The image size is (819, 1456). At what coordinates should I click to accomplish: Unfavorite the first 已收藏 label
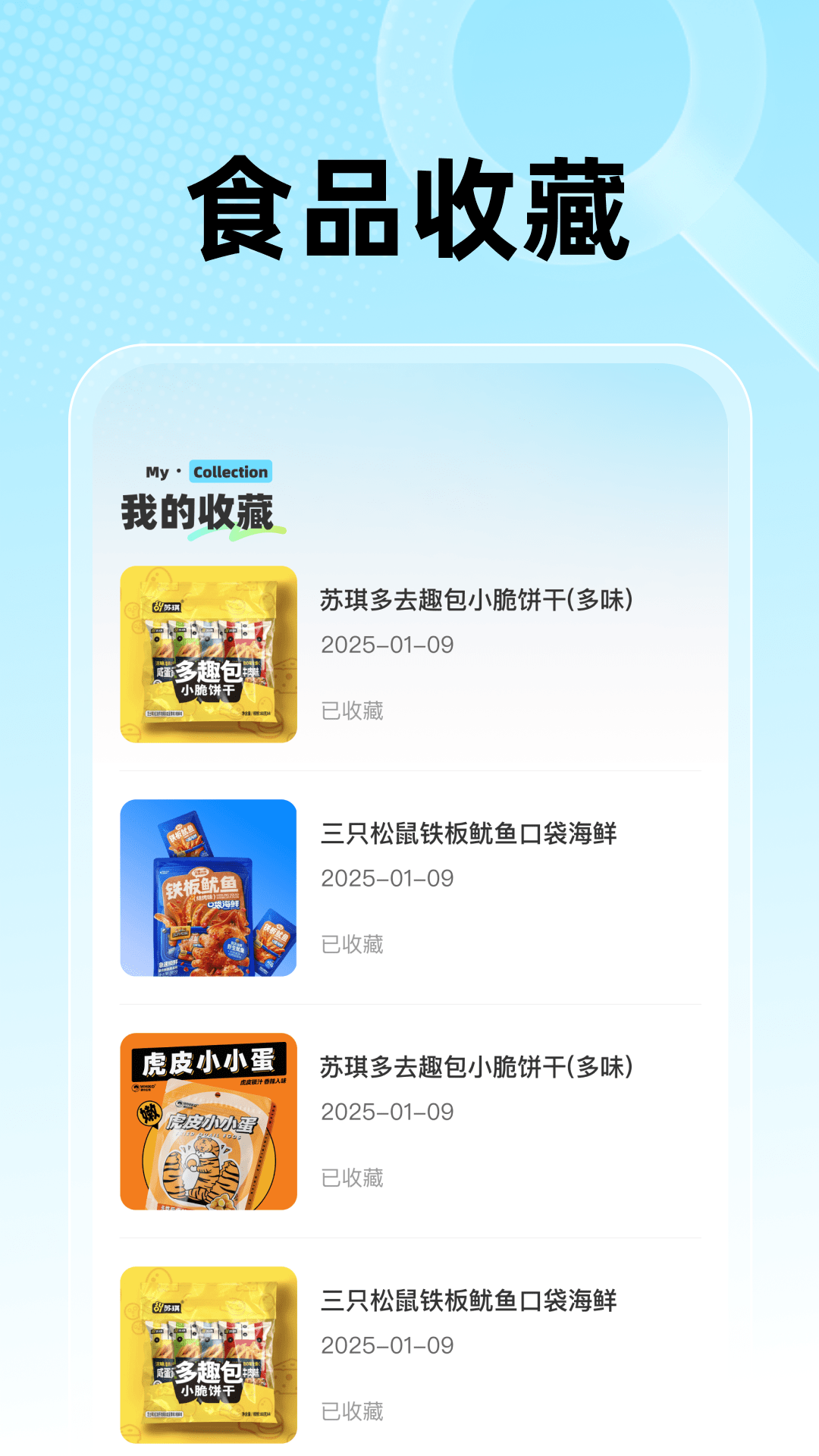pyautogui.click(x=352, y=710)
